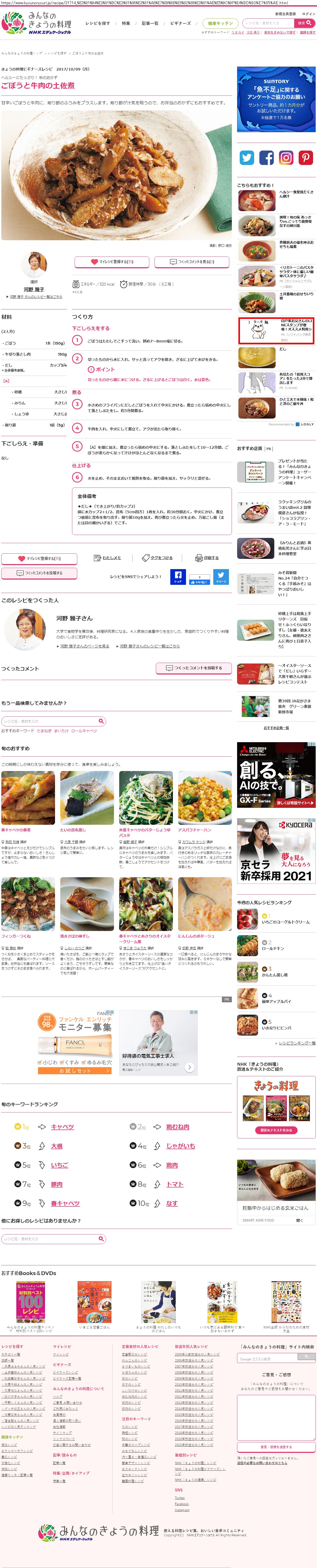Open the Twitter social icon
Image resolution: width=317 pixels, height=1568 pixels.
point(247,158)
